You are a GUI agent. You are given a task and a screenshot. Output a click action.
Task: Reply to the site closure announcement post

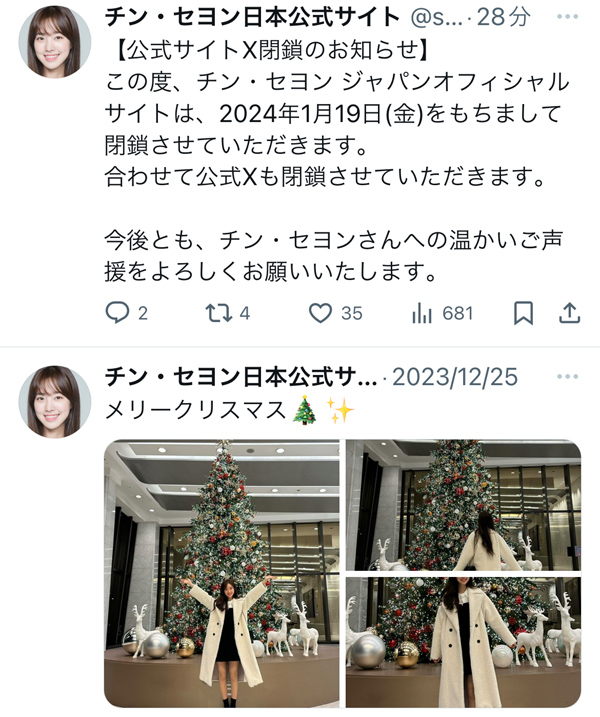click(118, 313)
